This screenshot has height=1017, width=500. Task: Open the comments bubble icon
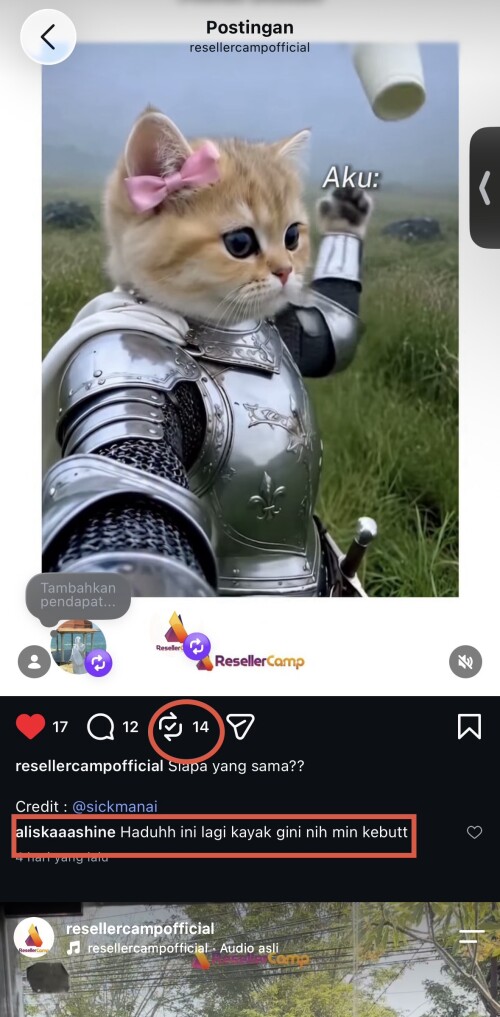point(101,727)
